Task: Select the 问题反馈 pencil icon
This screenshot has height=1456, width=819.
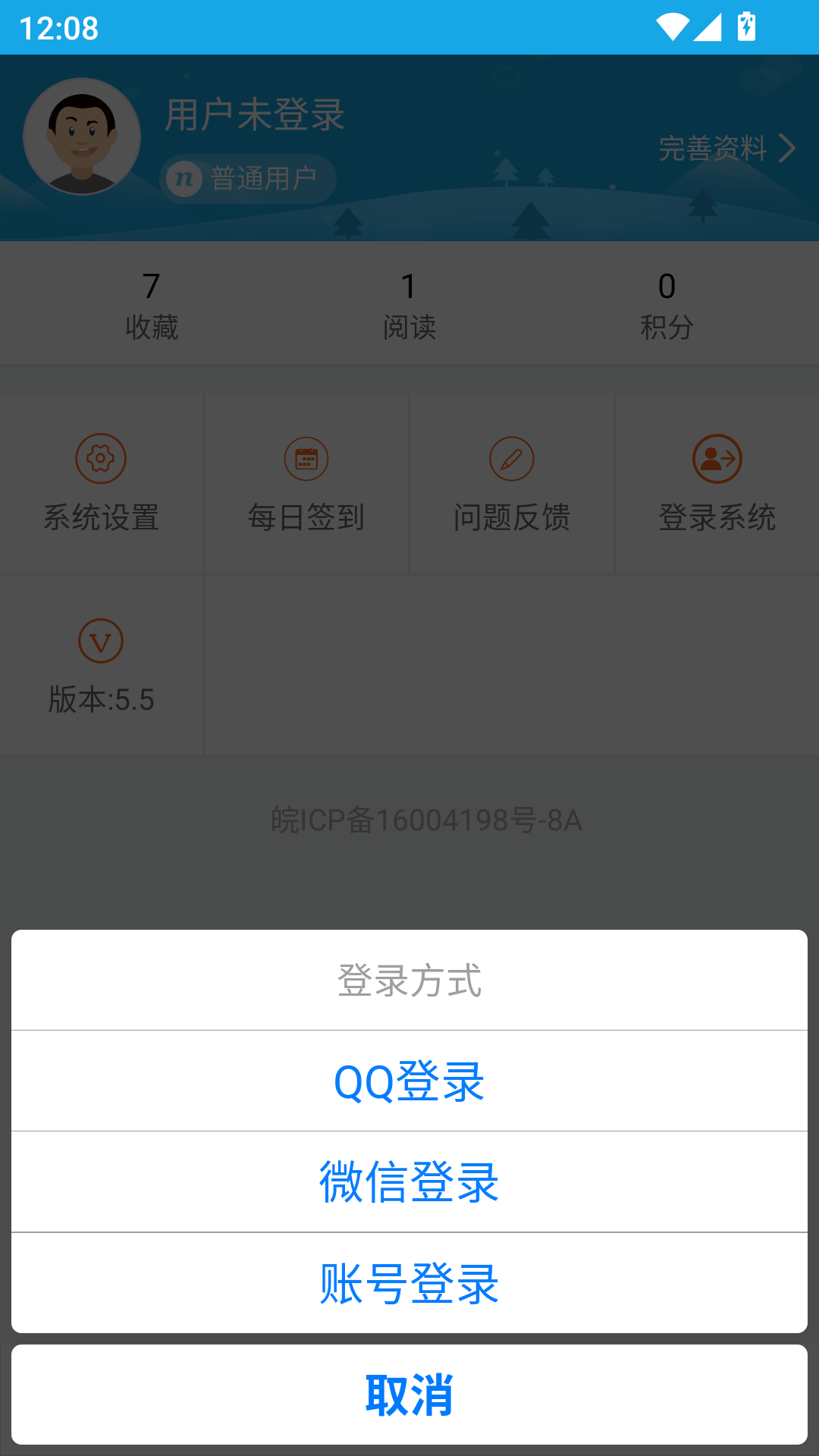Action: [511, 459]
